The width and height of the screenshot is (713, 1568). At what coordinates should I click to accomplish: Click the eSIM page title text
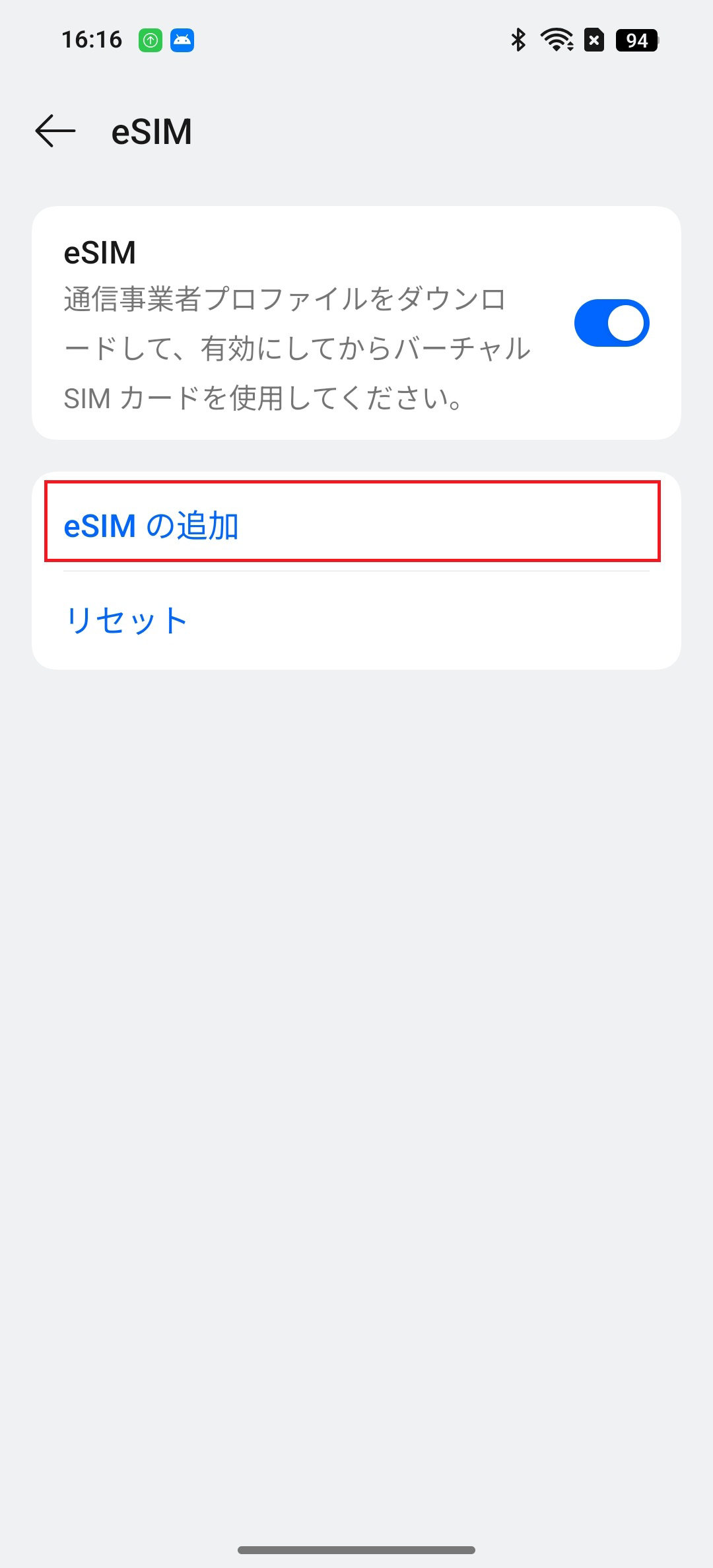[x=151, y=131]
